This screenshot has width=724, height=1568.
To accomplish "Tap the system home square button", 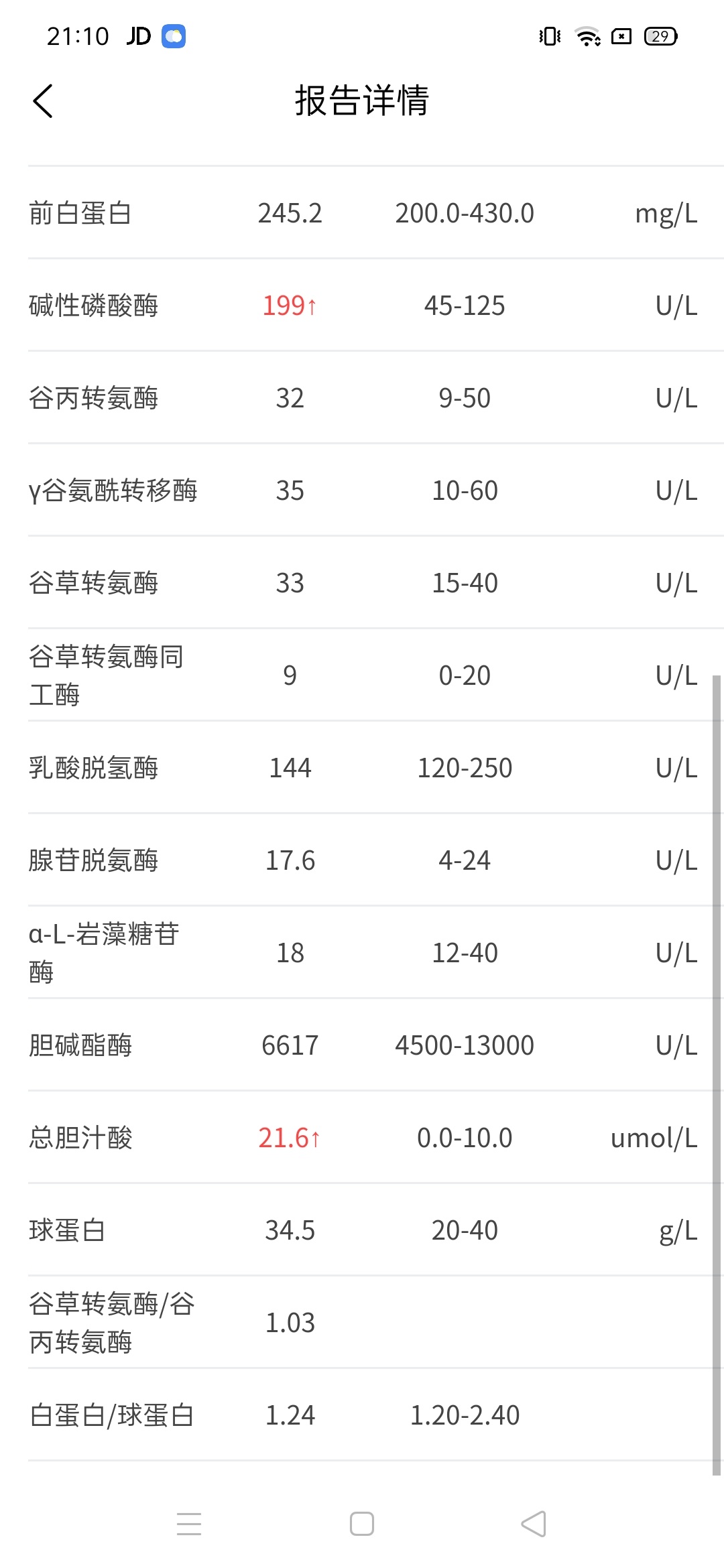I will point(362,1524).
